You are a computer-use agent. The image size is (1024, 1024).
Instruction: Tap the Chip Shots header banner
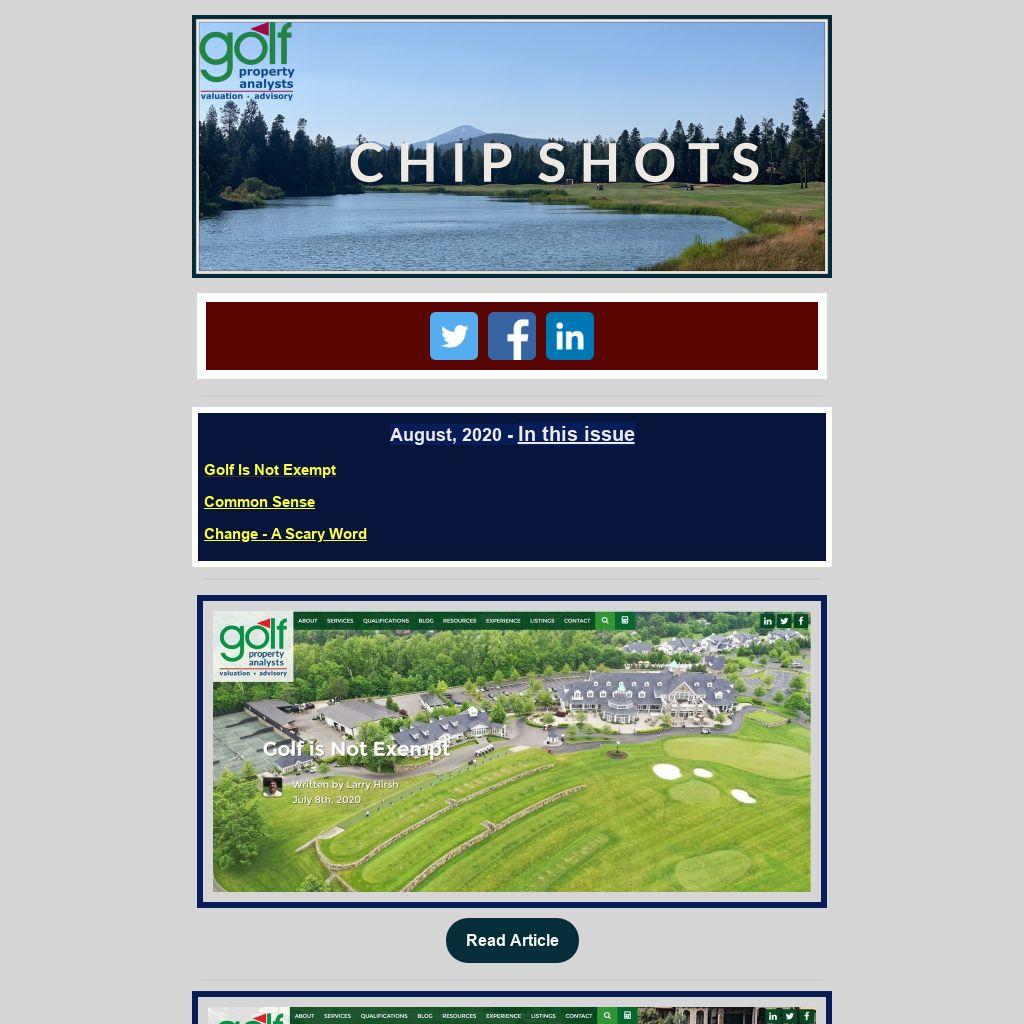click(x=512, y=146)
